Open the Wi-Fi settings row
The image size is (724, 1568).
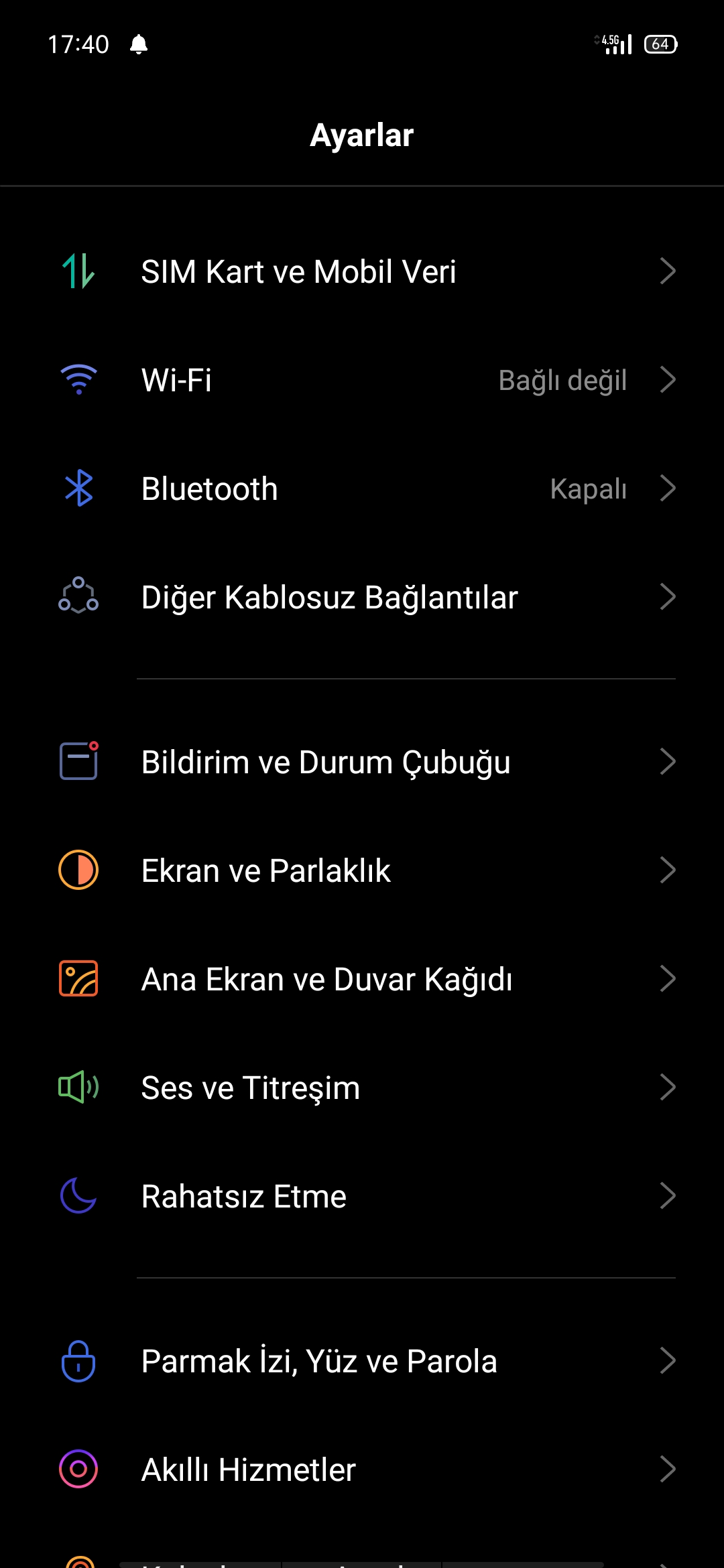tap(362, 380)
